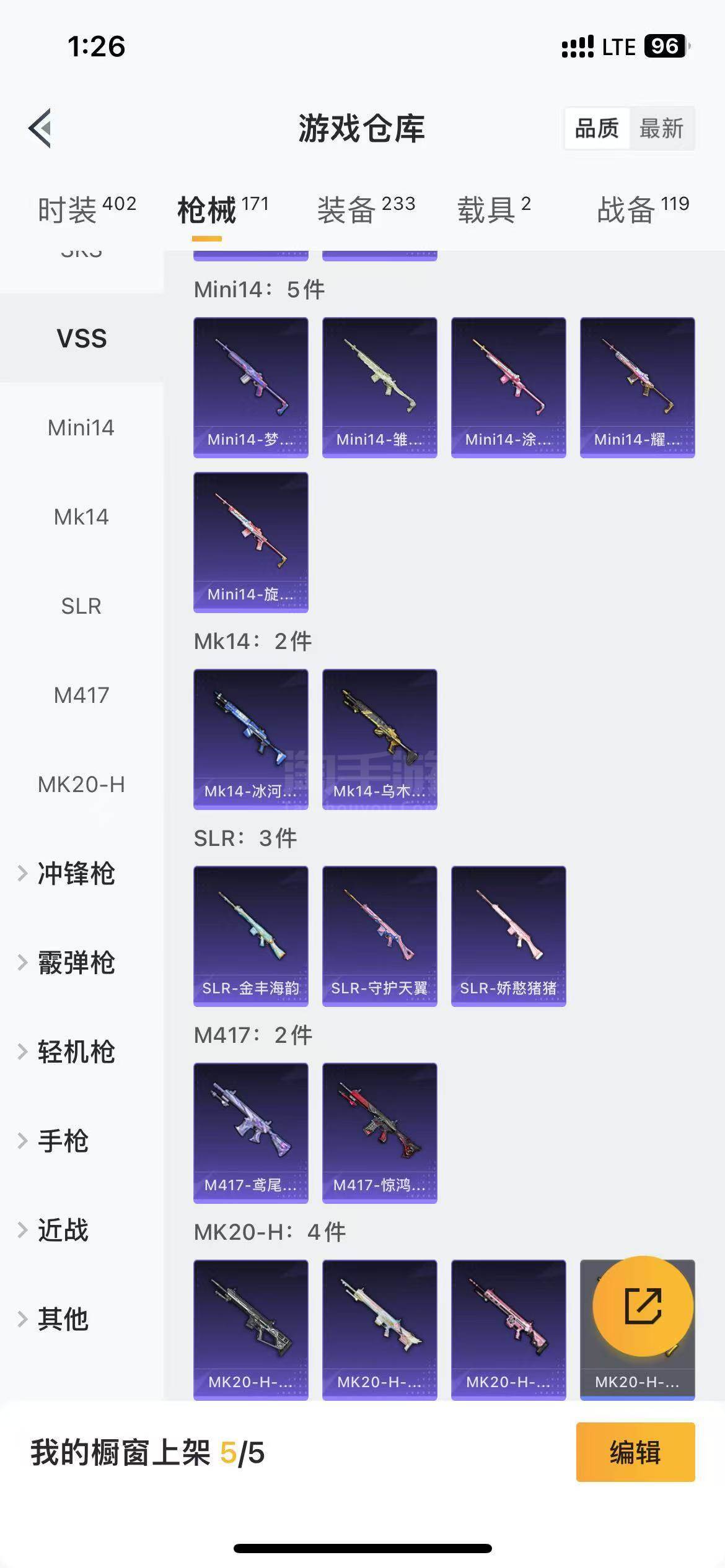725x1568 pixels.
Task: Tap the 编辑 button
Action: point(635,1452)
